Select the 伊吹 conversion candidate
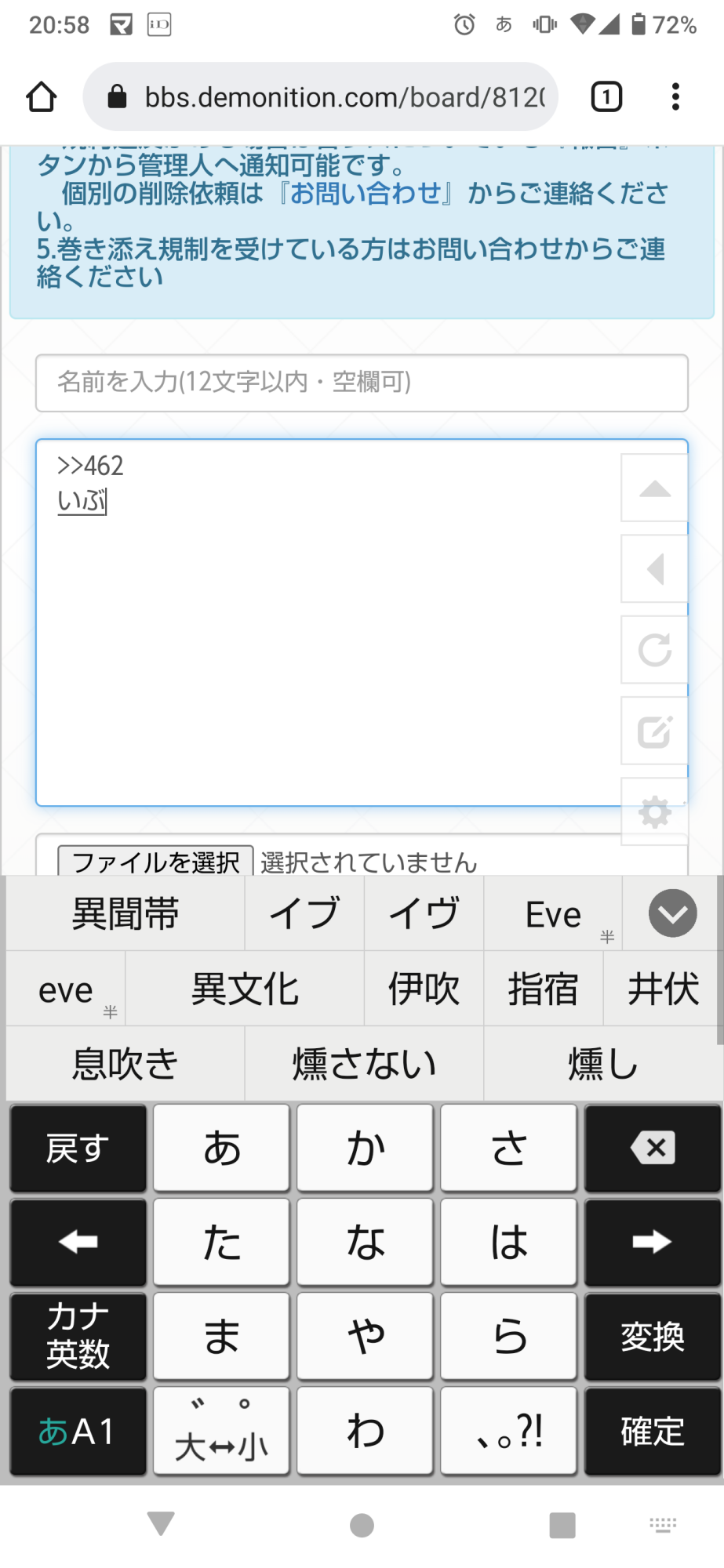724x1568 pixels. [424, 989]
